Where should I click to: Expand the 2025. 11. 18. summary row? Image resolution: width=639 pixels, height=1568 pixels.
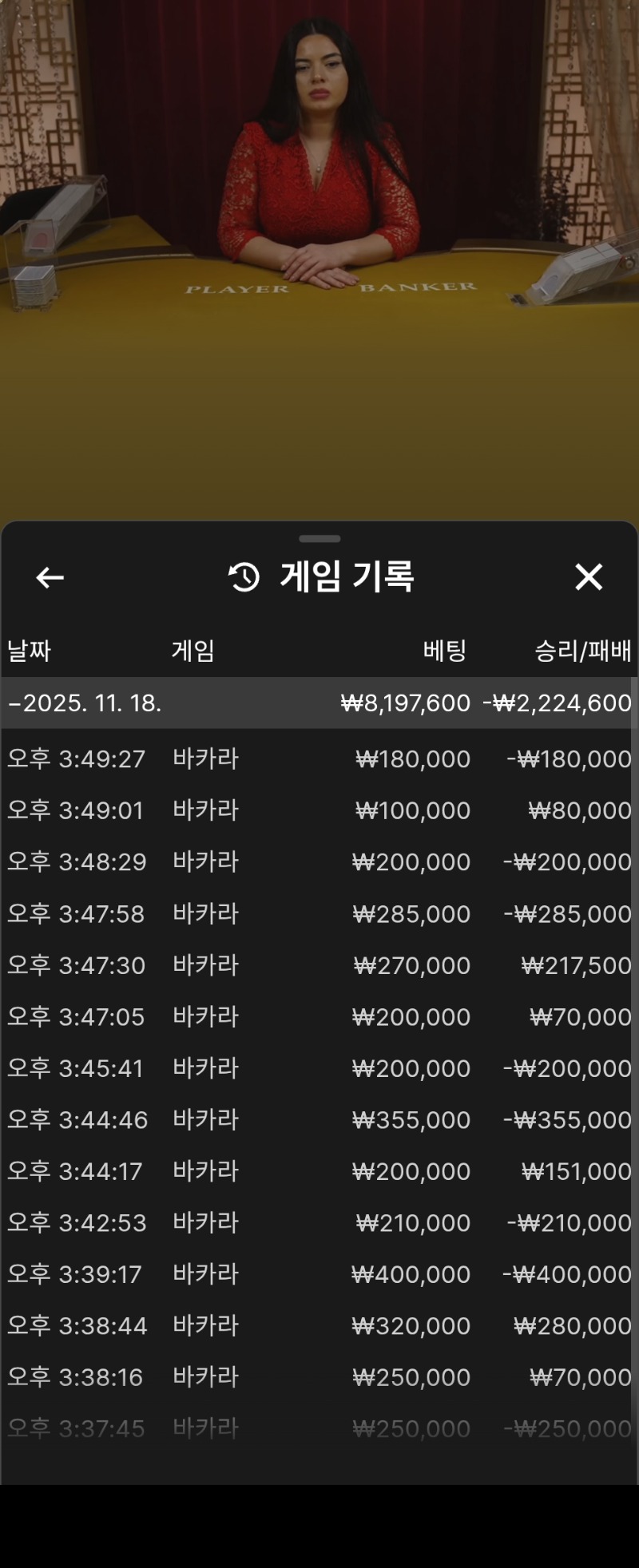[319, 703]
